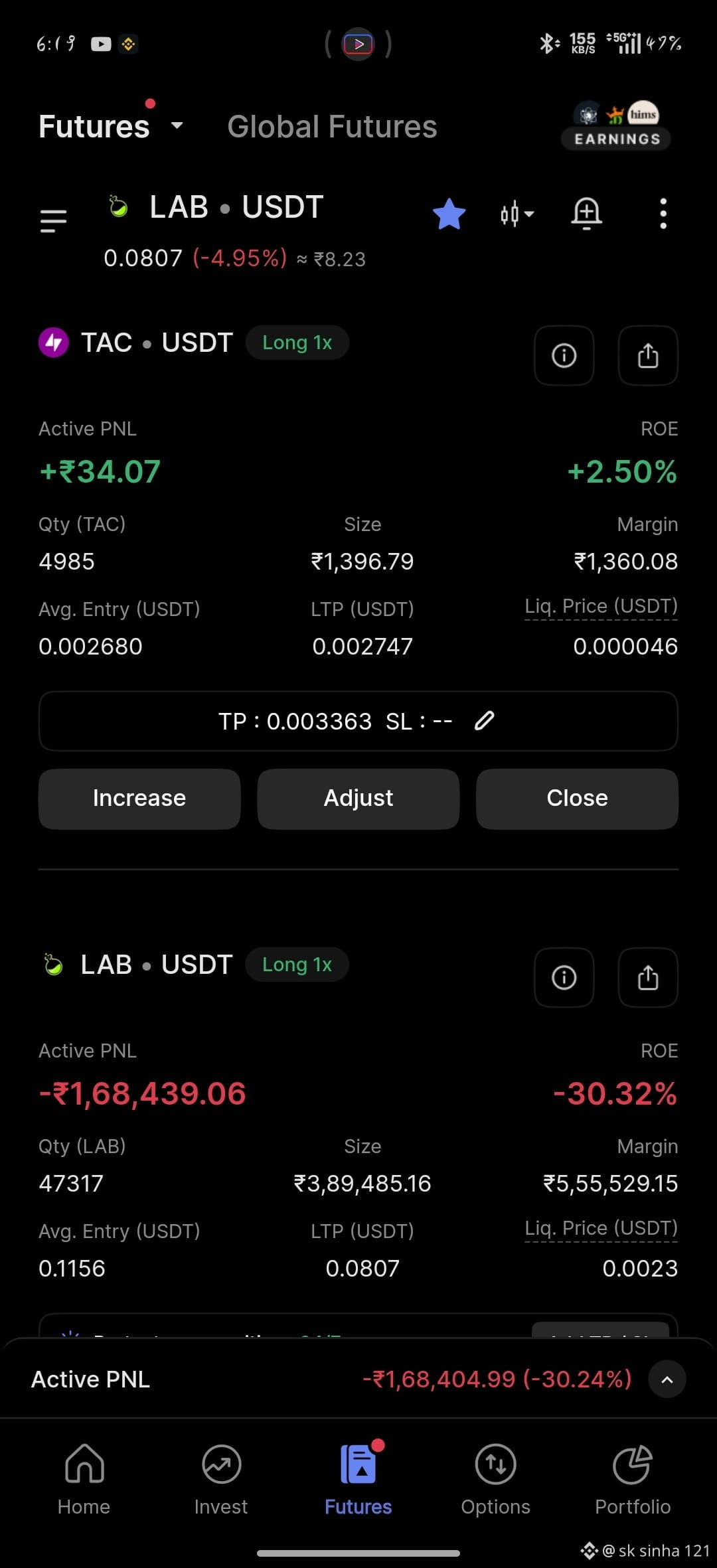The height and width of the screenshot is (1568, 717).
Task: Switch to Global Futures tab
Action: click(x=332, y=126)
